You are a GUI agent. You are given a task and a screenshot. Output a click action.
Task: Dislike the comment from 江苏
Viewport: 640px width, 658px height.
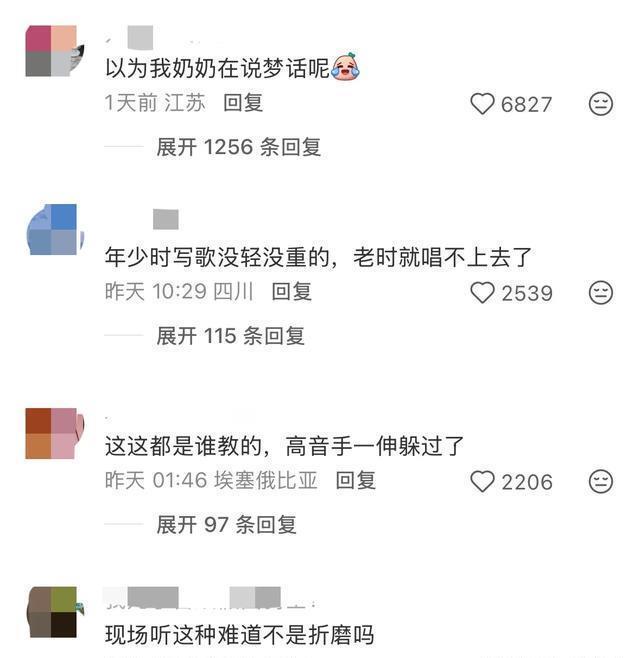tap(600, 104)
